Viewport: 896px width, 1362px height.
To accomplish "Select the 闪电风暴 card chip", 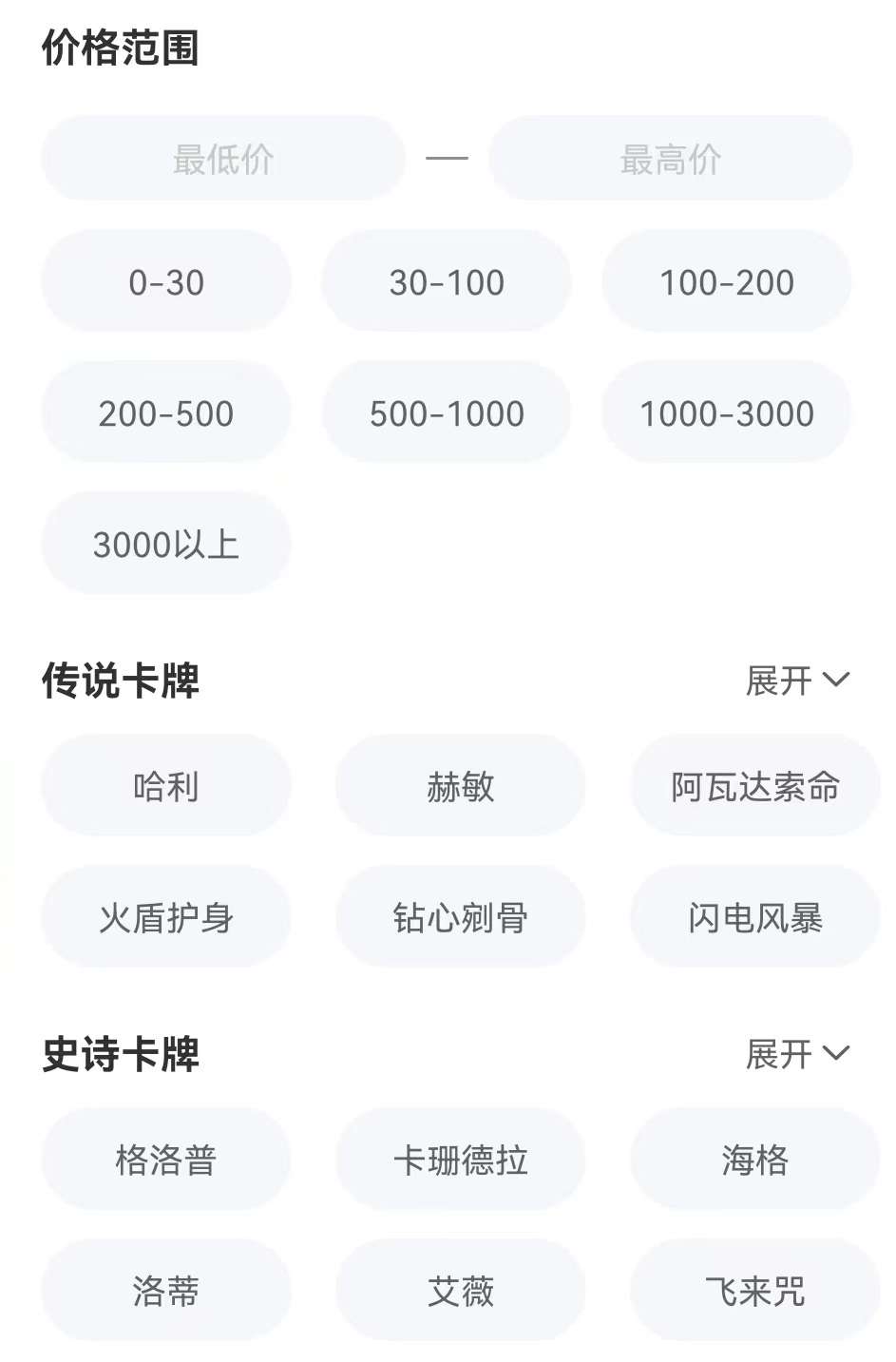I will coord(754,918).
